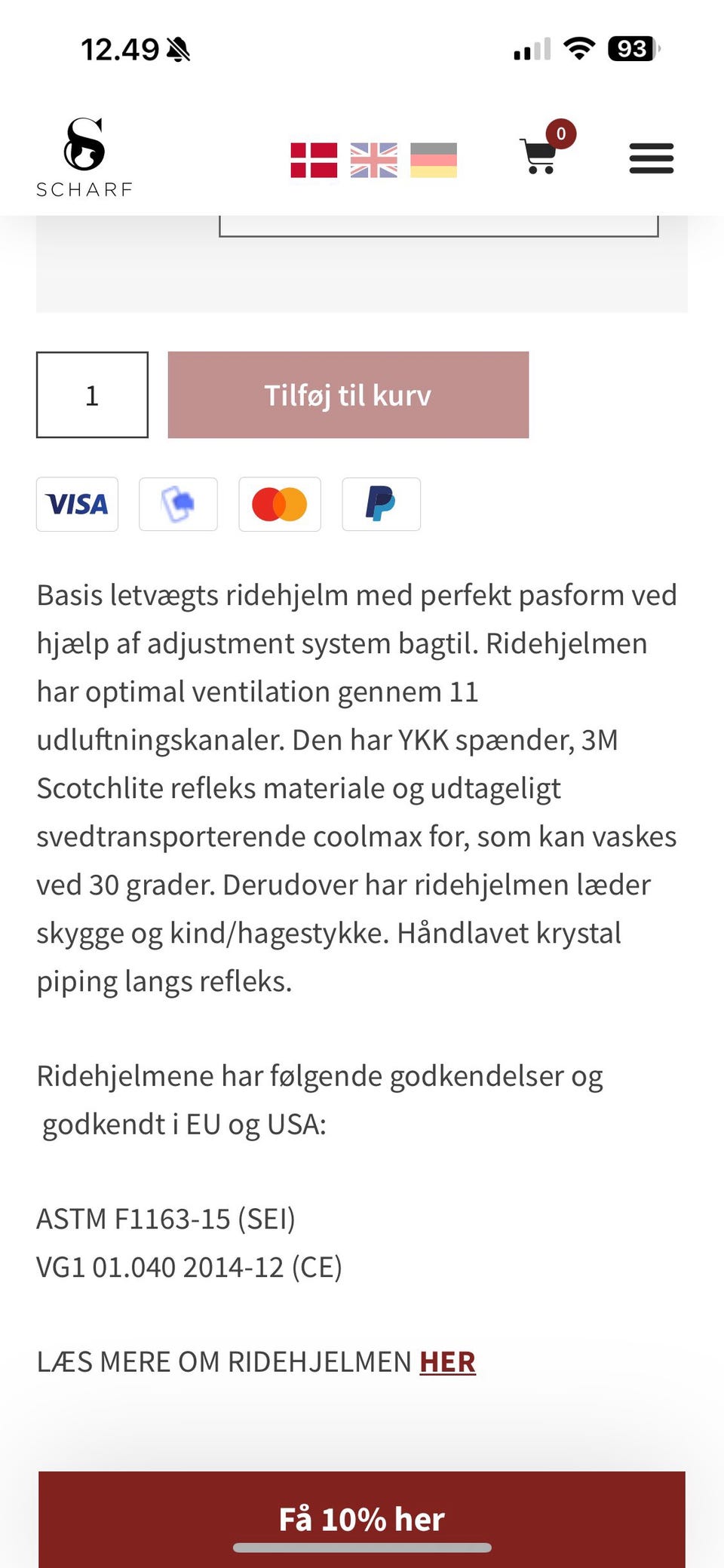Select the Visa payment icon
The image size is (724, 1568).
(77, 504)
